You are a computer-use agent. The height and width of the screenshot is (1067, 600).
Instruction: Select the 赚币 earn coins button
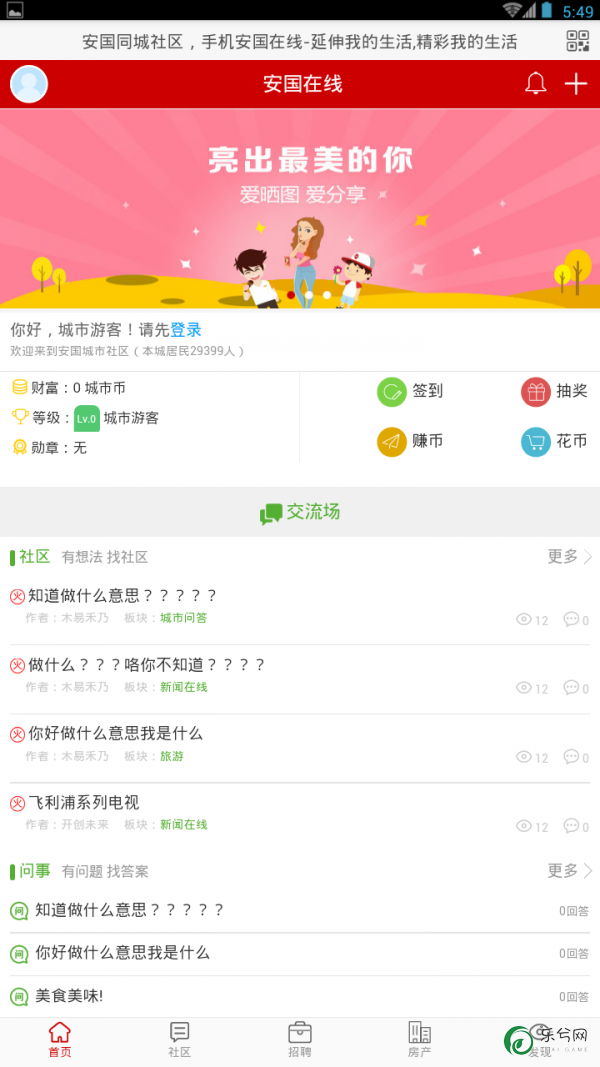(409, 441)
